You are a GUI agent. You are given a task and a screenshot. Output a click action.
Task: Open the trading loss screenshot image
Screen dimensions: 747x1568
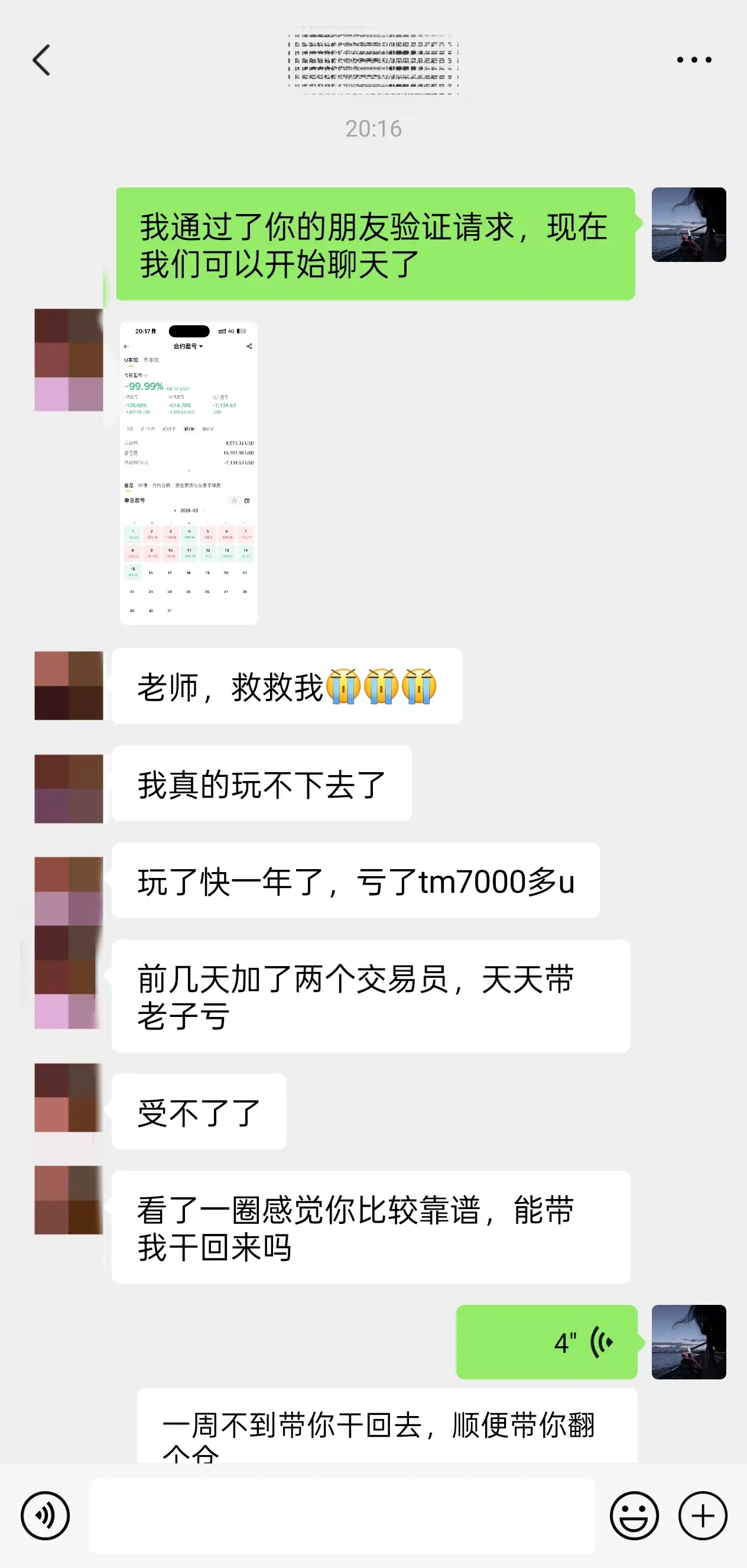coord(189,473)
